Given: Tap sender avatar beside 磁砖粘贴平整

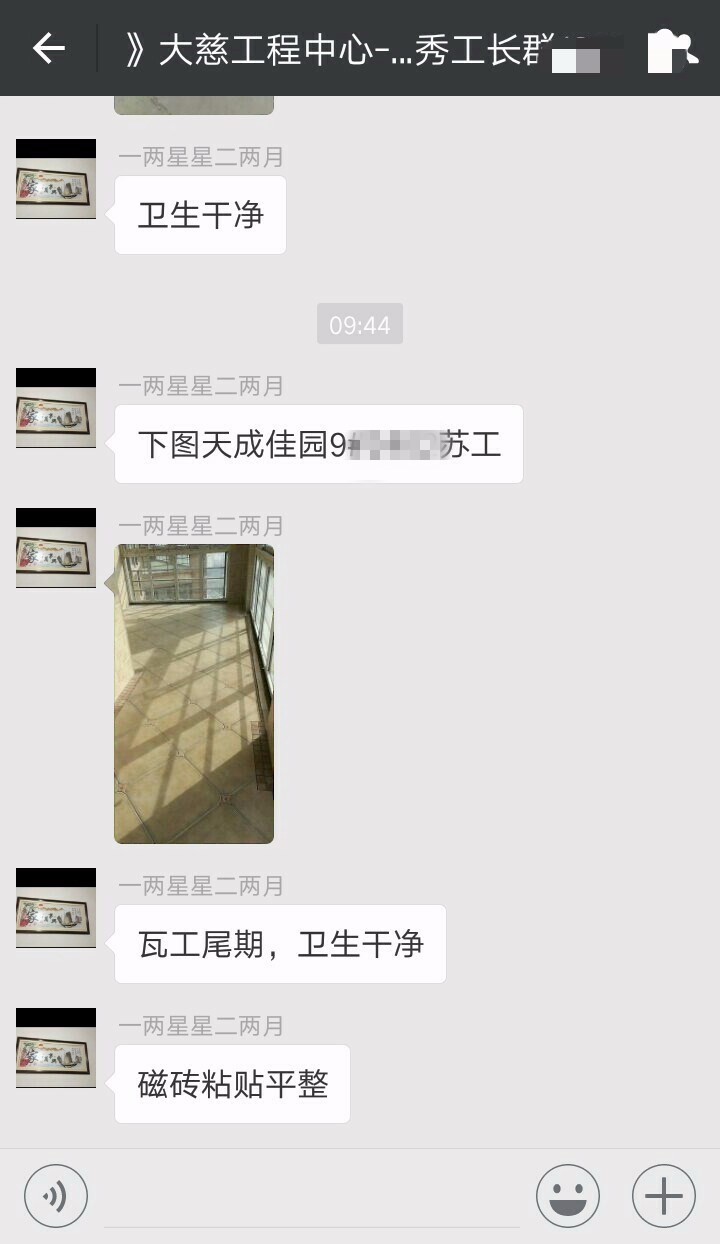Looking at the screenshot, I should 56,1047.
